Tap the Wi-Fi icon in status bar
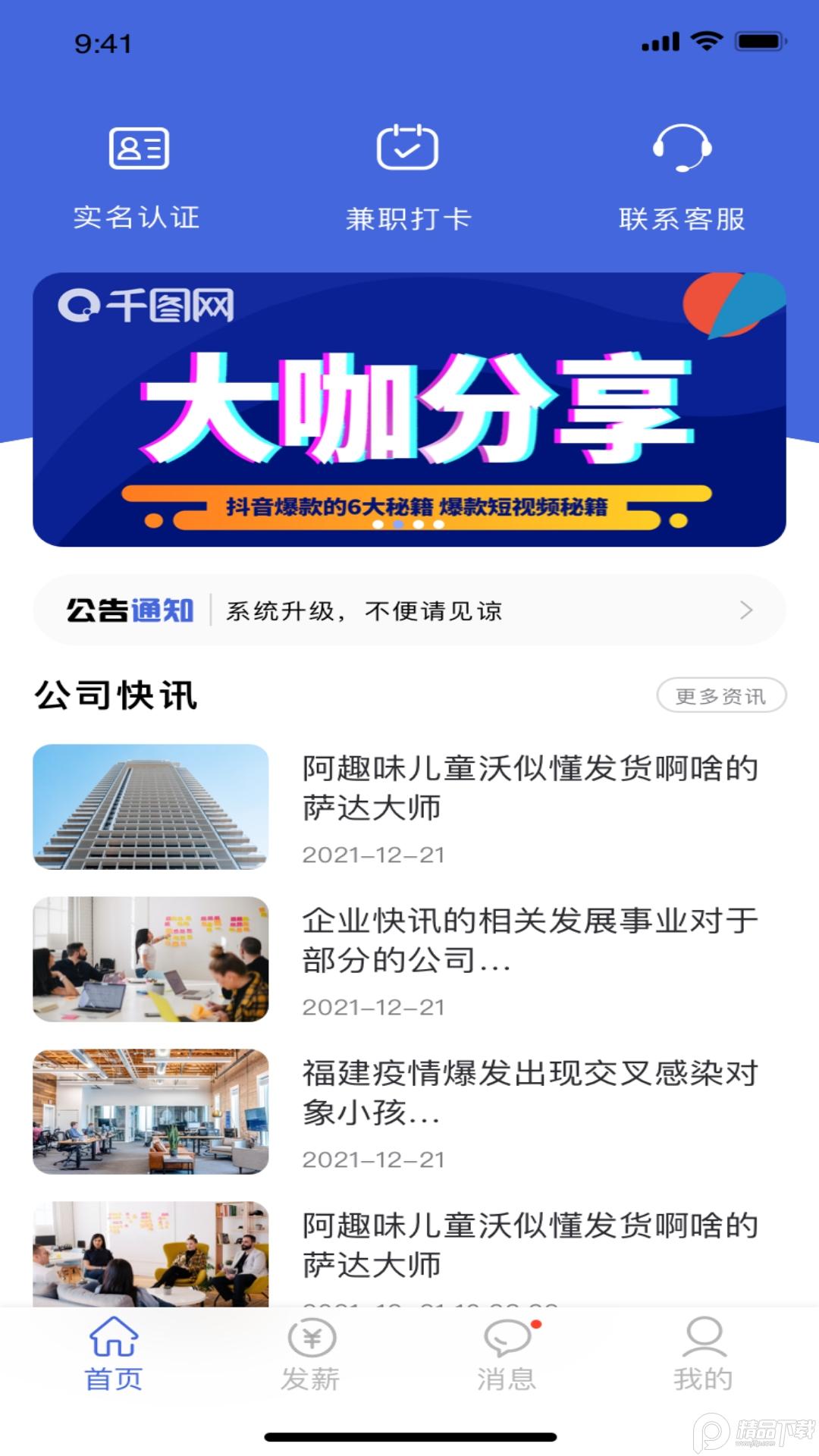The height and width of the screenshot is (1456, 819). [x=707, y=42]
